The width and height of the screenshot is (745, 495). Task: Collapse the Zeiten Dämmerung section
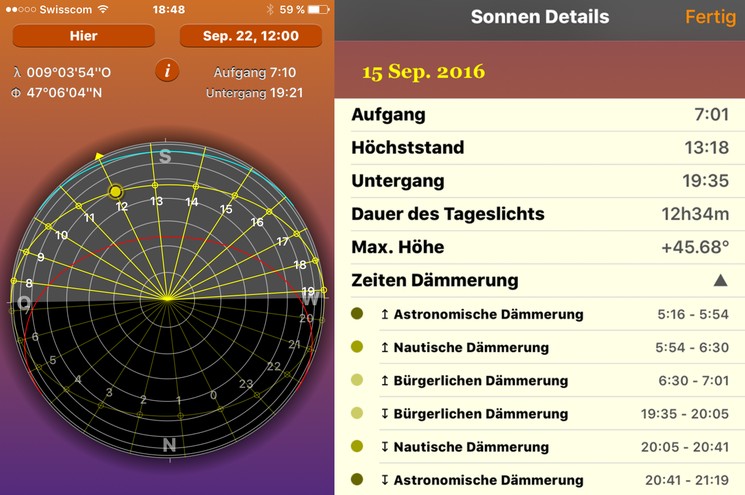click(720, 281)
